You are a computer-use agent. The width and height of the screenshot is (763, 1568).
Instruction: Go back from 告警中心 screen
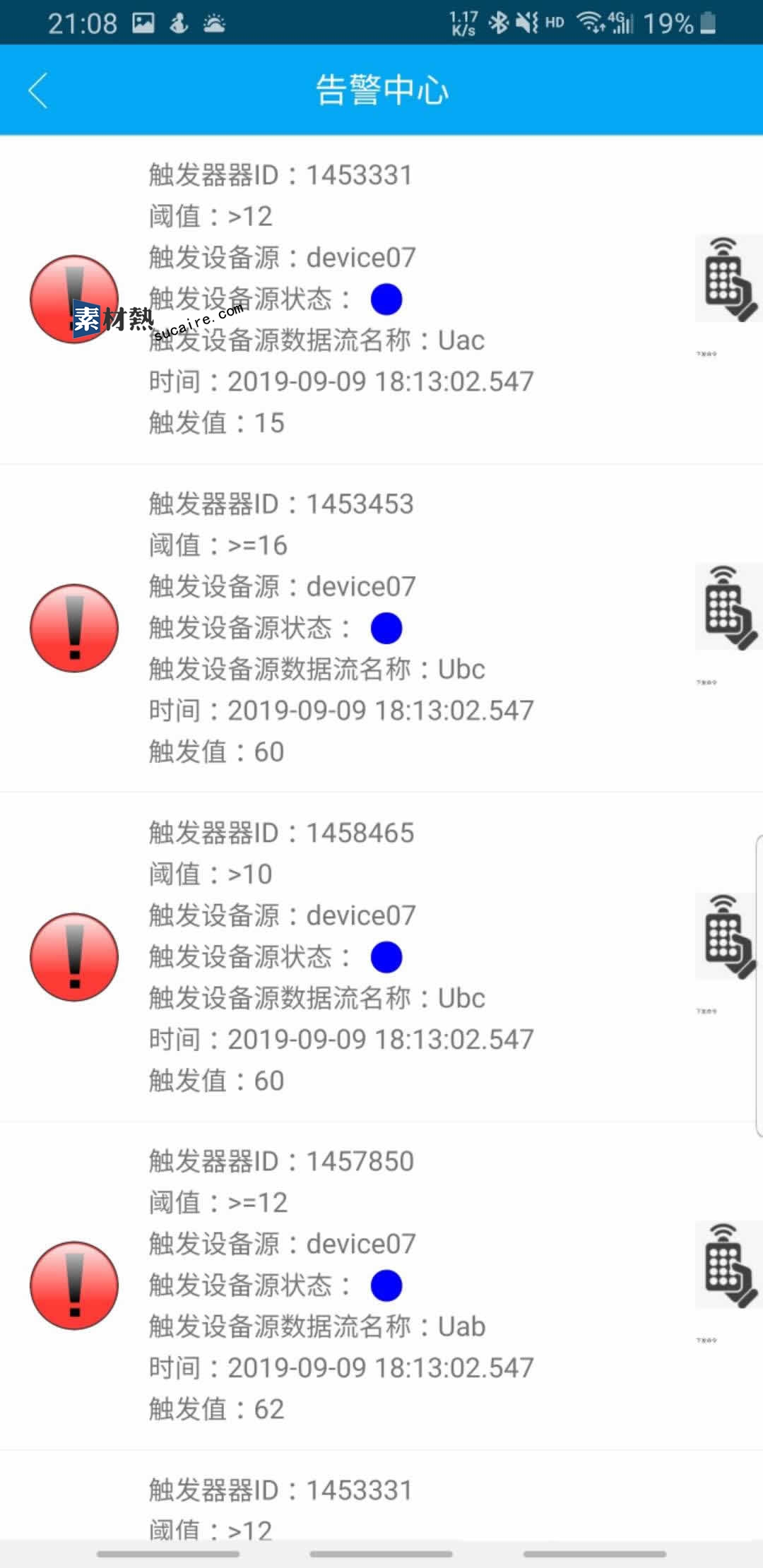point(38,90)
